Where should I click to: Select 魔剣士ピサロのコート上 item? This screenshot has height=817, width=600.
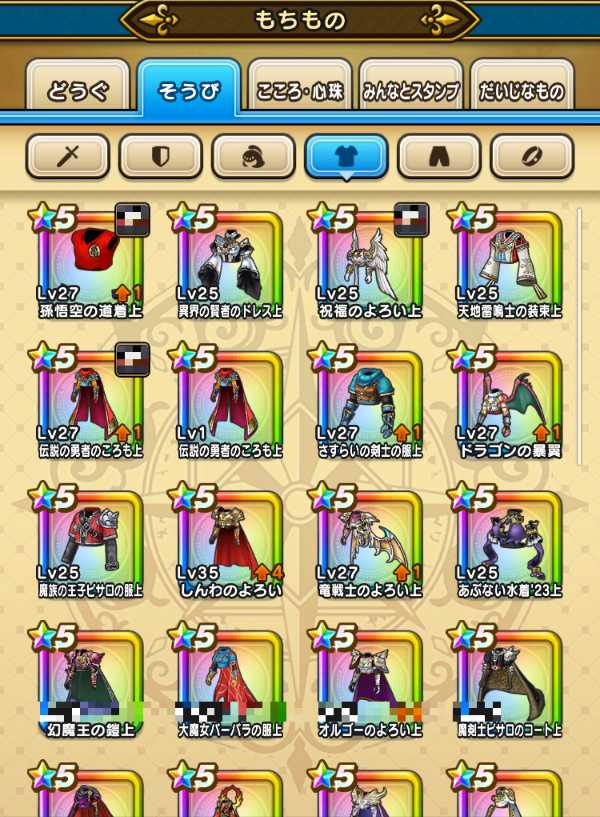point(510,683)
